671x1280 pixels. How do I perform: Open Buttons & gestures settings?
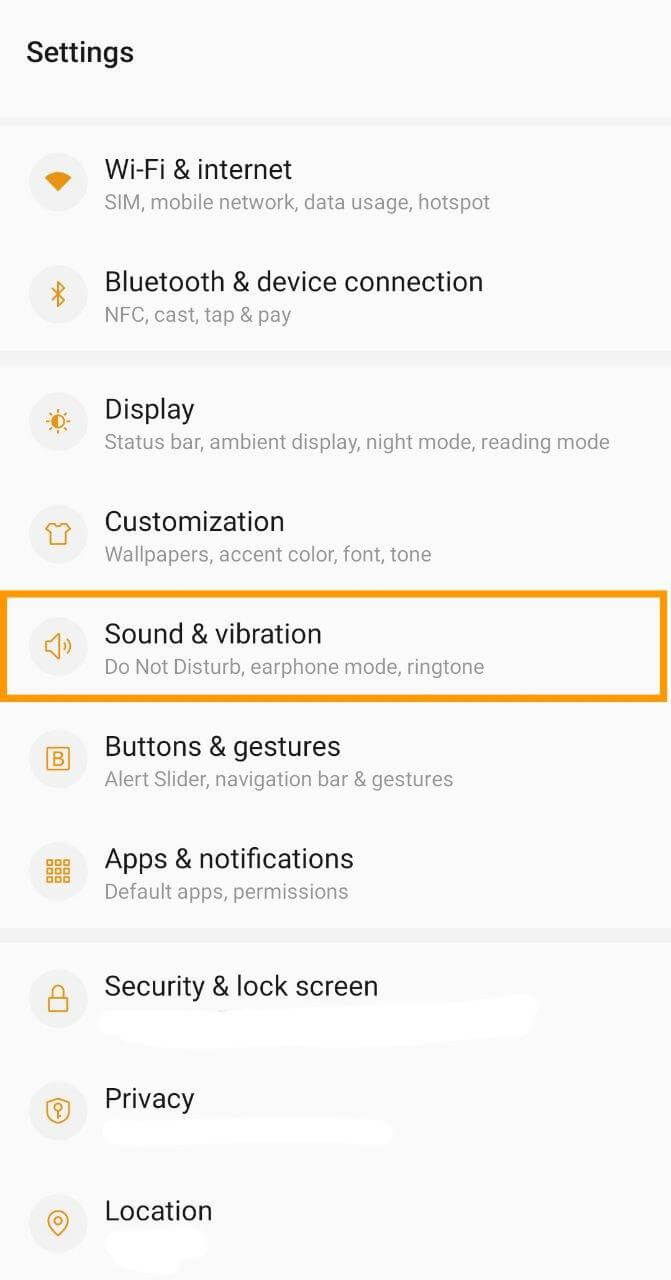click(x=335, y=760)
